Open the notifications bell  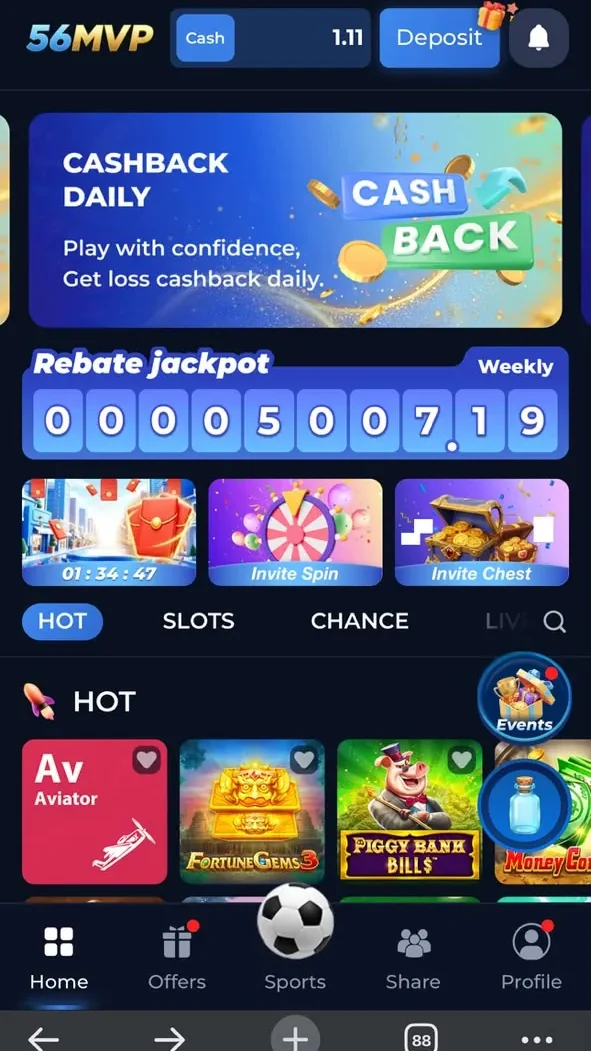click(x=539, y=38)
